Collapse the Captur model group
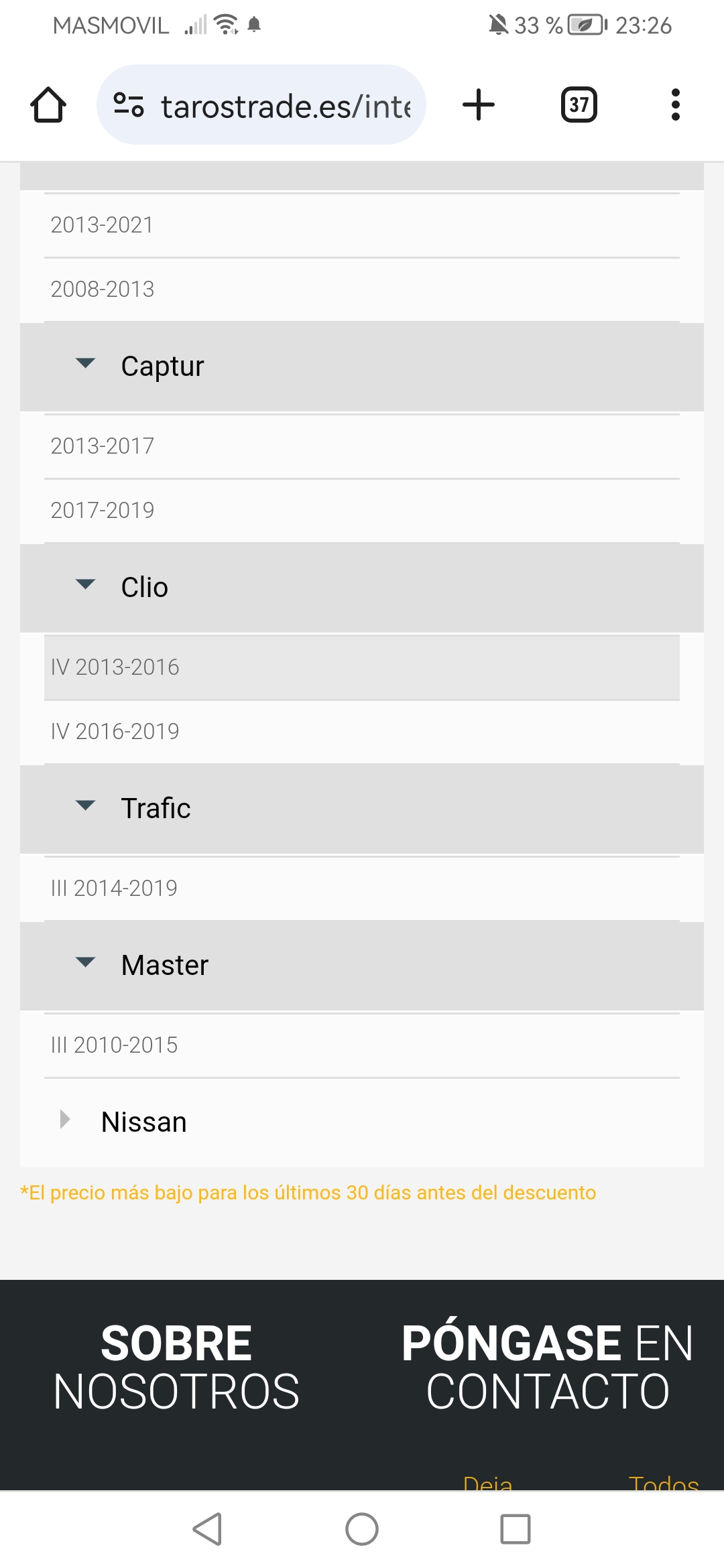 pos(86,365)
